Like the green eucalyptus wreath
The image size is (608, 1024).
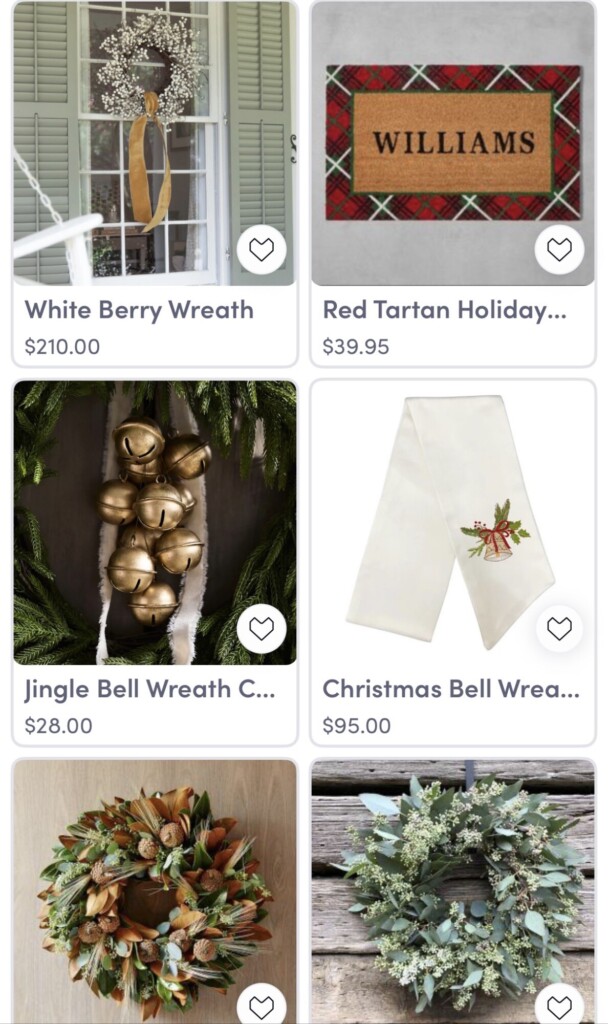tap(559, 1006)
